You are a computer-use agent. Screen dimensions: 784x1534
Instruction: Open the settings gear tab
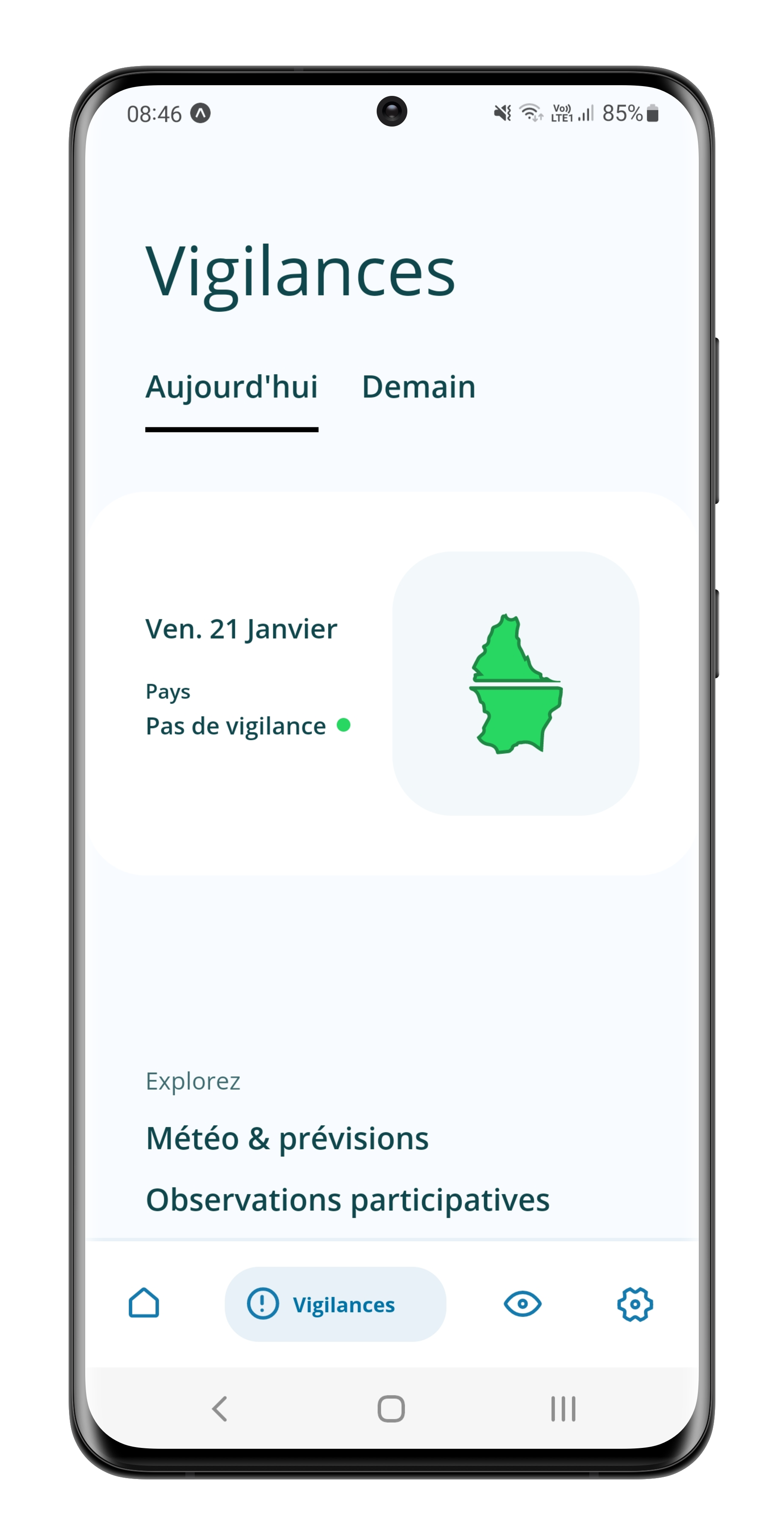(x=634, y=1304)
